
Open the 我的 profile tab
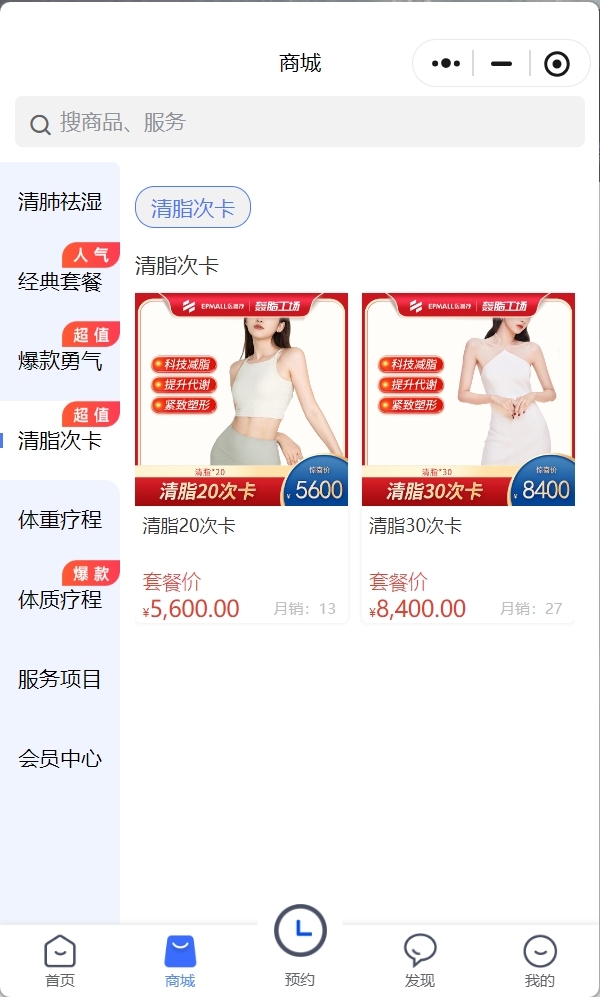(540, 961)
